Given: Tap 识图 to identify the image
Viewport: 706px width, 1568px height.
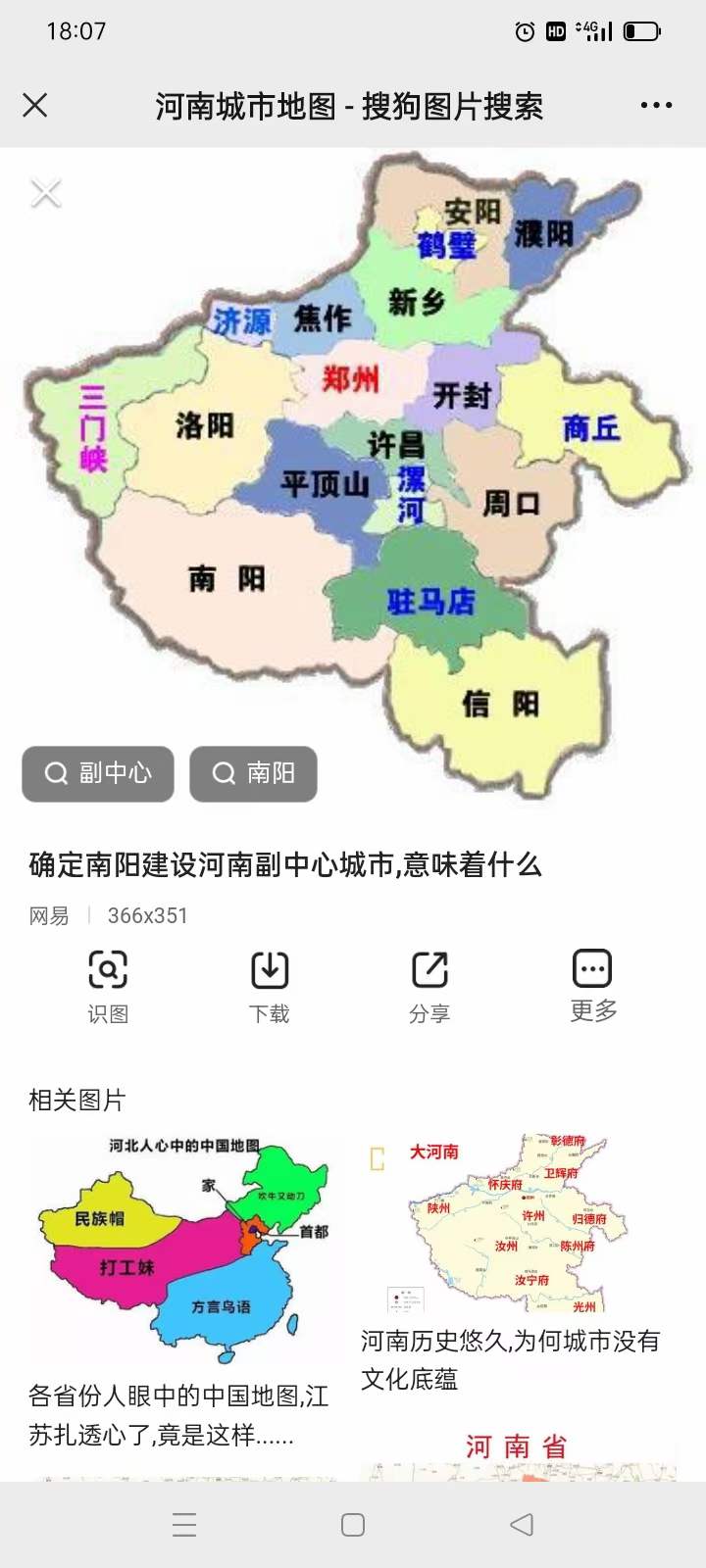Looking at the screenshot, I should coord(108,985).
